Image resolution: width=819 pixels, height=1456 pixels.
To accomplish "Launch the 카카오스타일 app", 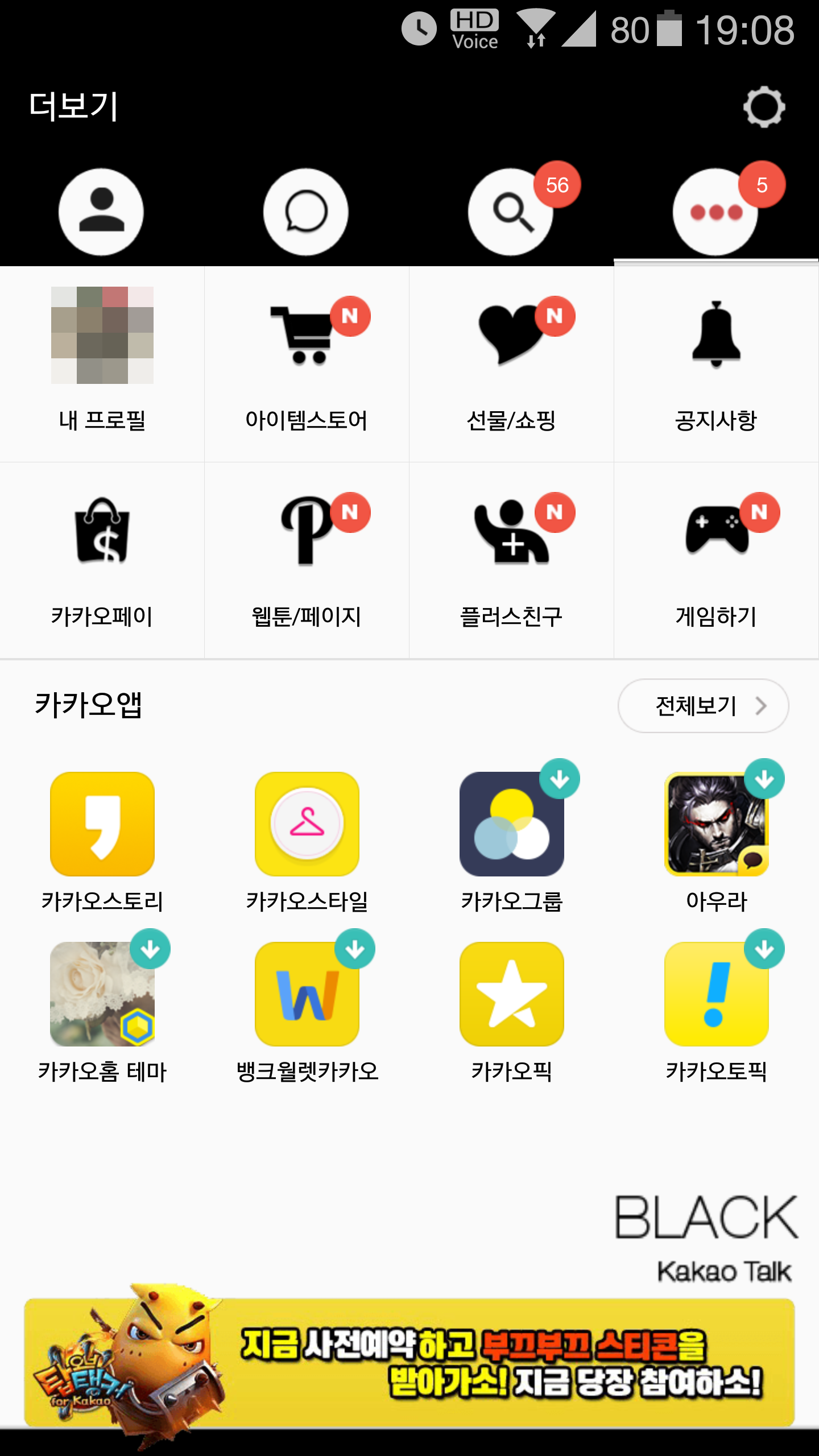I will [307, 825].
